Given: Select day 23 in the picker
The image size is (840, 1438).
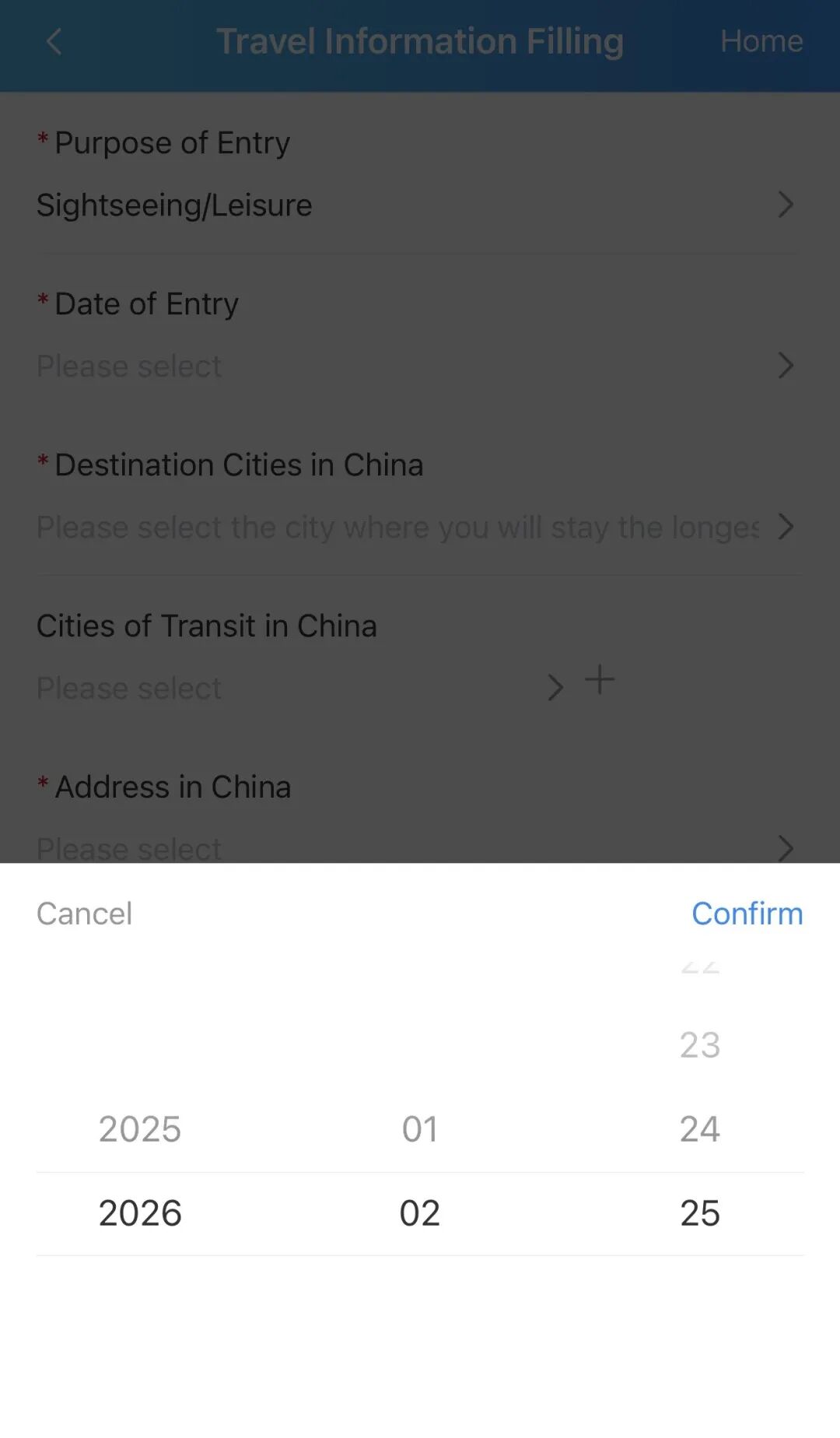Looking at the screenshot, I should [699, 1044].
